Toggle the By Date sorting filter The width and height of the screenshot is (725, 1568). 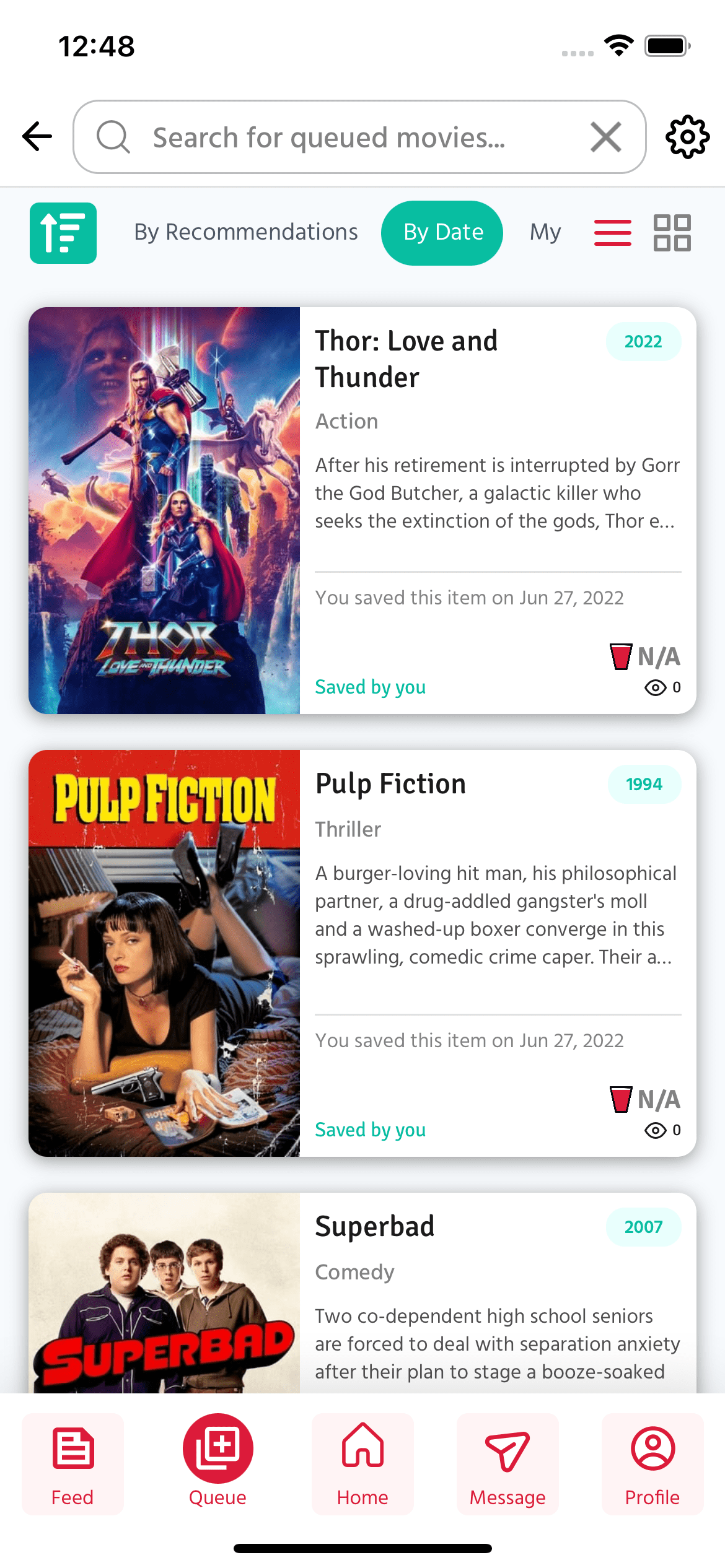pyautogui.click(x=442, y=232)
